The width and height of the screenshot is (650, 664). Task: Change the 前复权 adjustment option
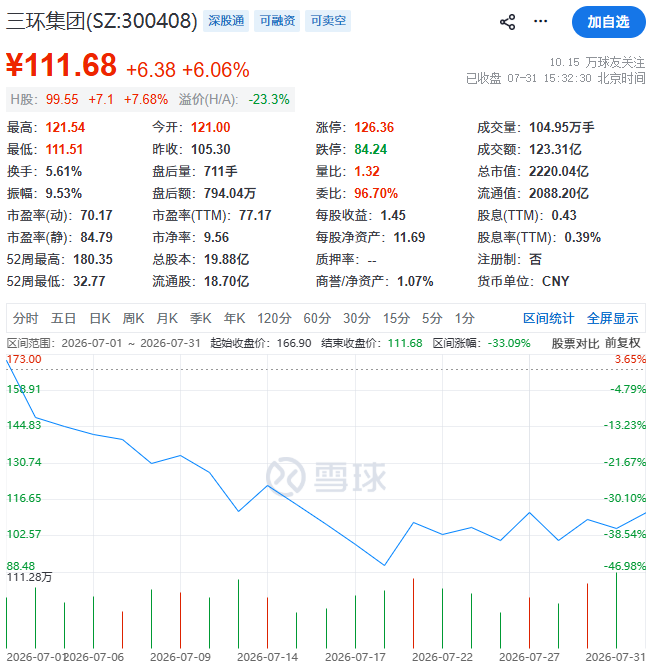click(622, 343)
